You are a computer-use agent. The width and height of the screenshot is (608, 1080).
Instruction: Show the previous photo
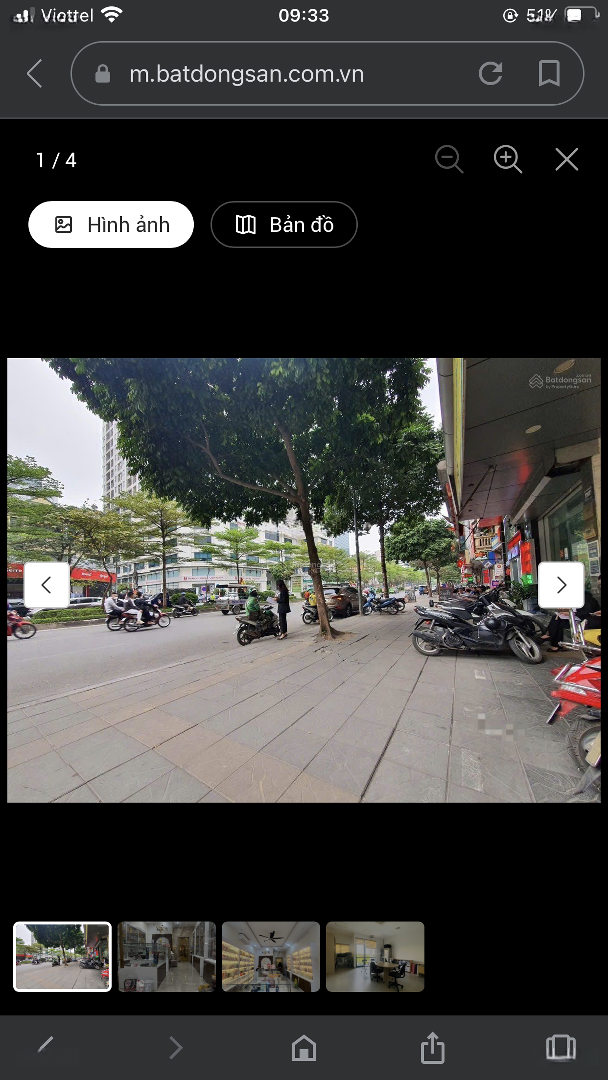click(x=46, y=586)
